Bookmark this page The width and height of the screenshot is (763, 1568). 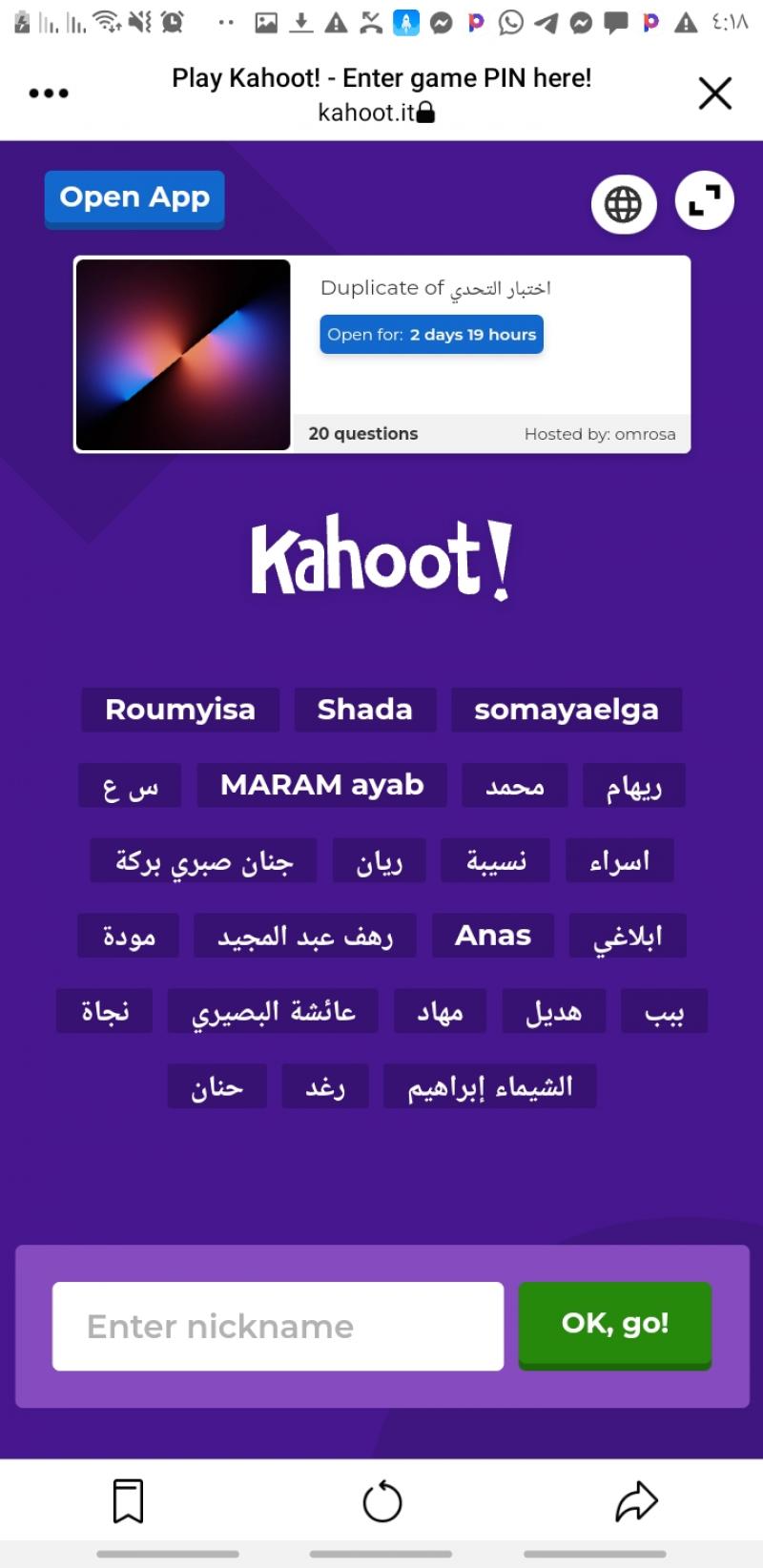coord(128,1501)
